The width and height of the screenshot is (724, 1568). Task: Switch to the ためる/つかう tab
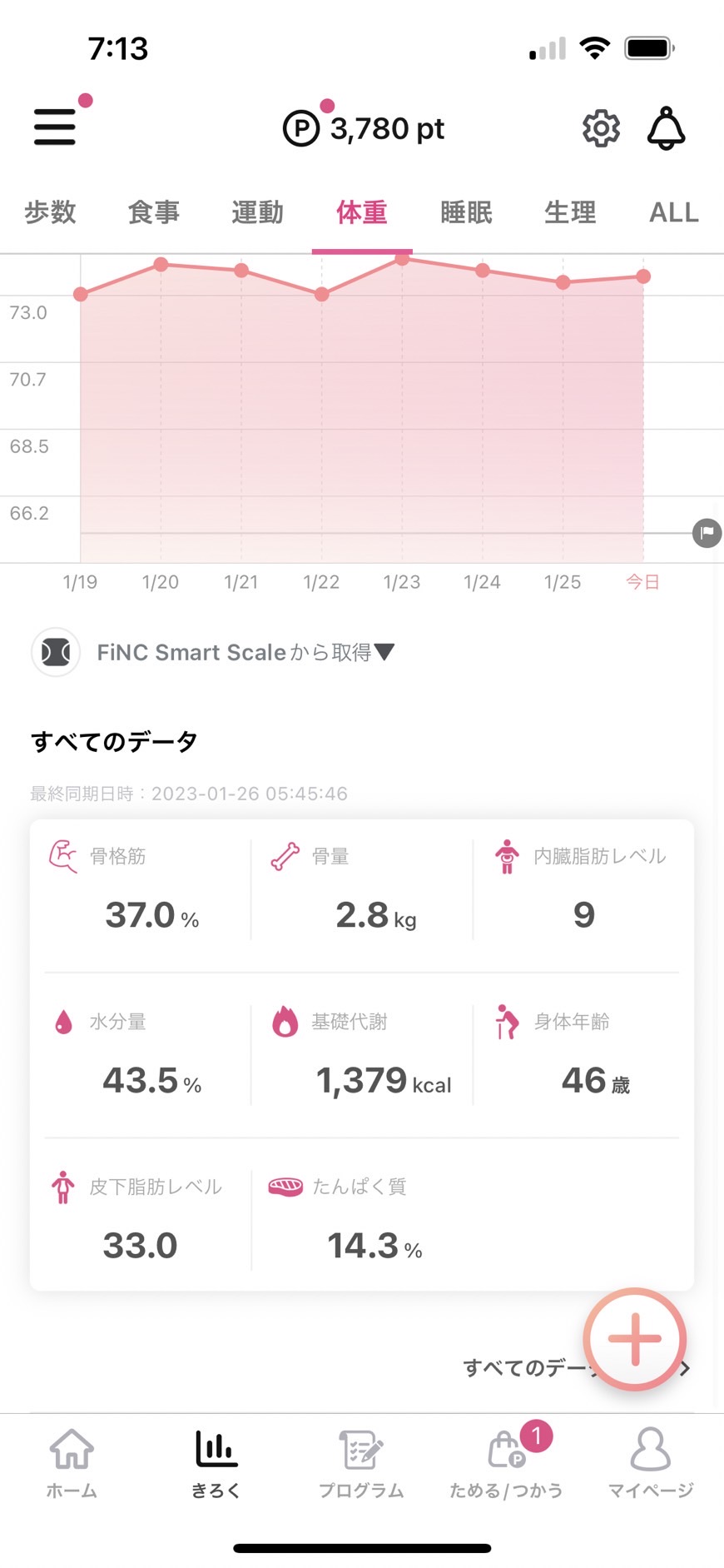[x=506, y=1463]
